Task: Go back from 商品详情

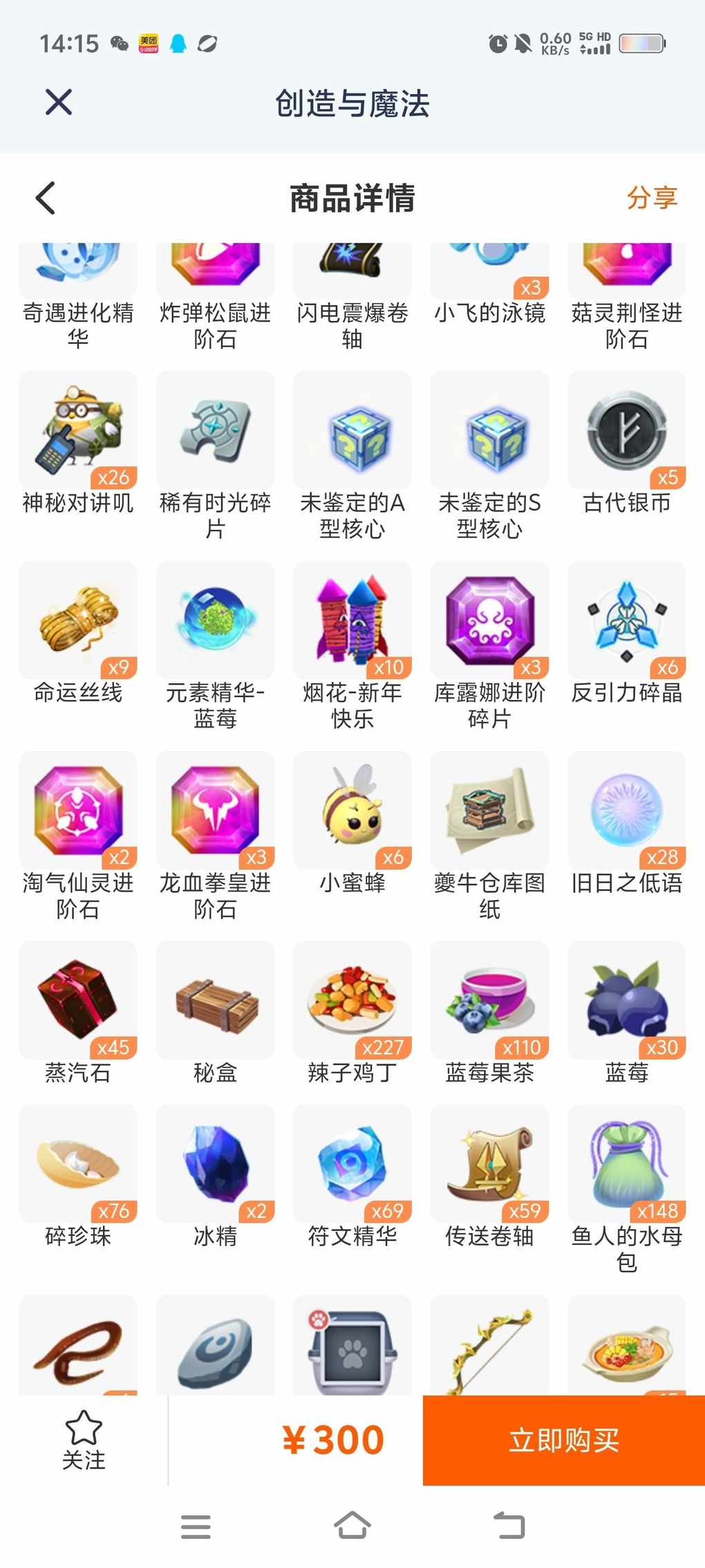Action: tap(46, 199)
